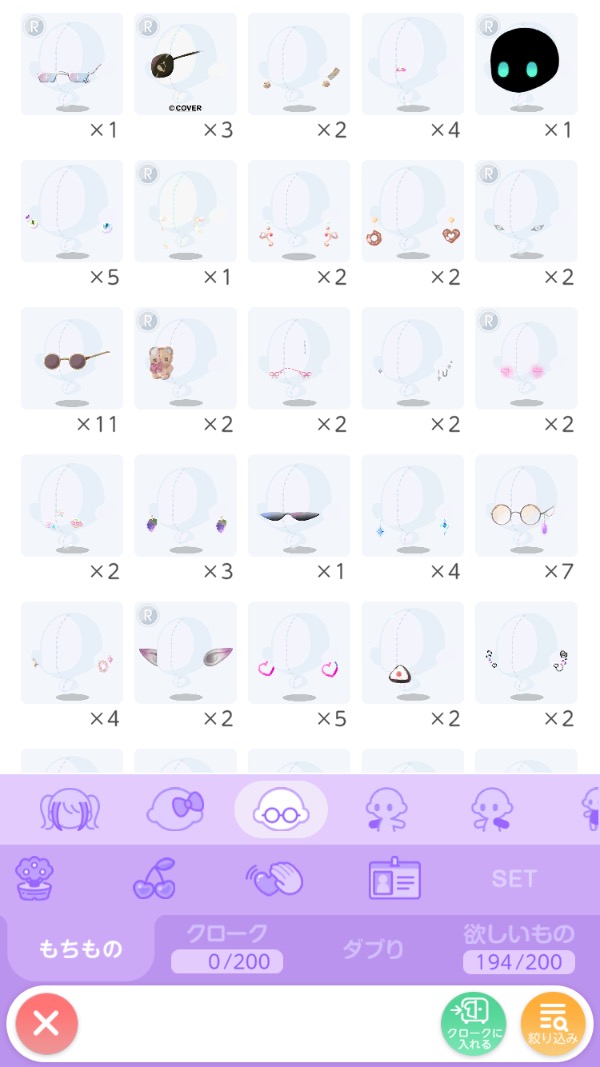The width and height of the screenshot is (600, 1067).
Task: Choose the black face mask with cyan eyes
Action: pyautogui.click(x=526, y=63)
